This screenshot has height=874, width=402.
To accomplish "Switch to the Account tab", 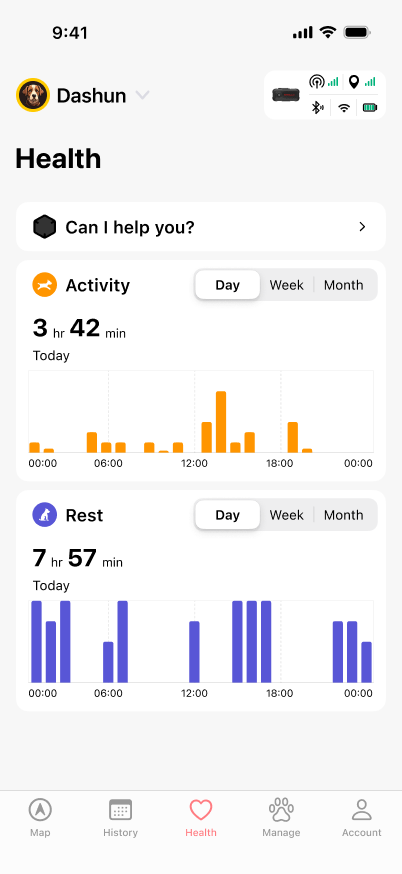I will pyautogui.click(x=362, y=818).
